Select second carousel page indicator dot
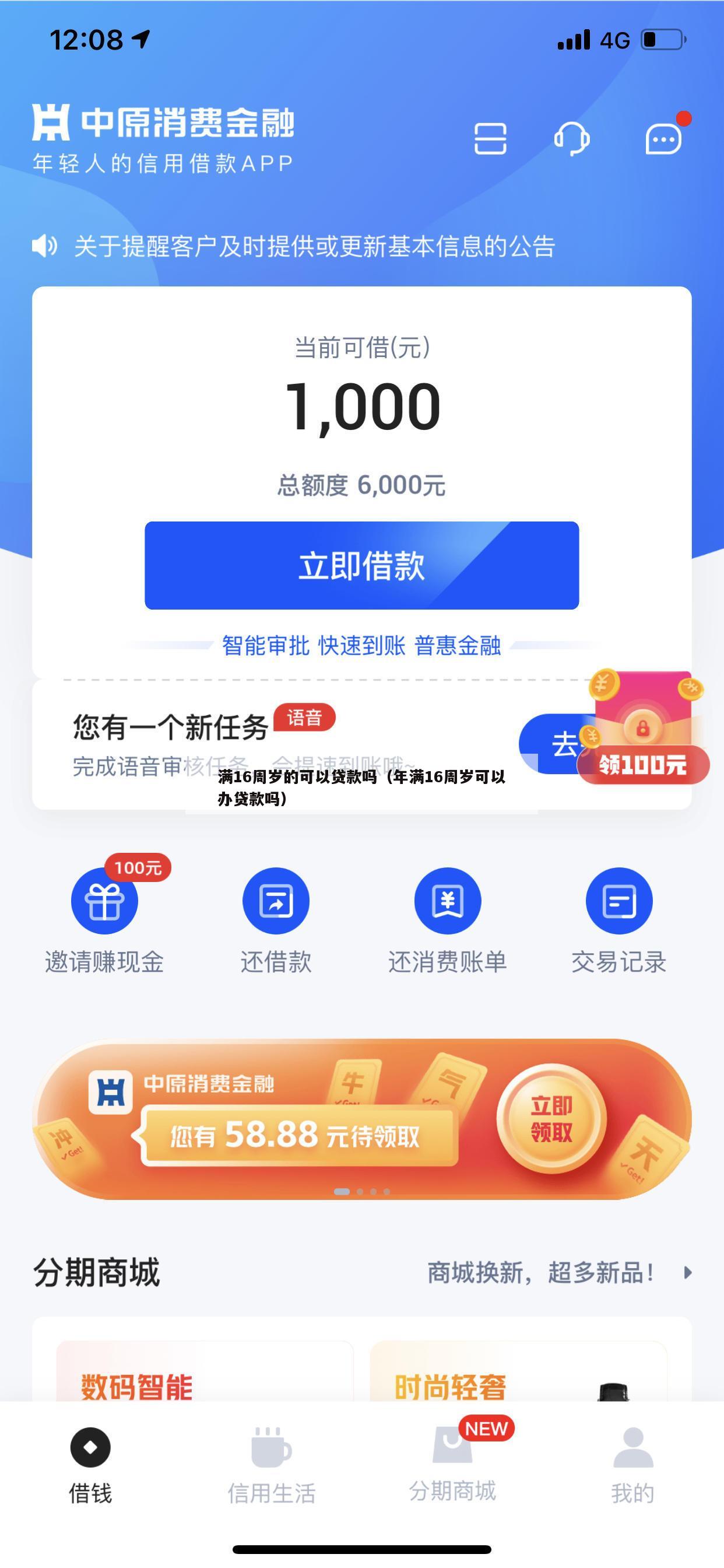The image size is (724, 1568). tap(361, 1192)
